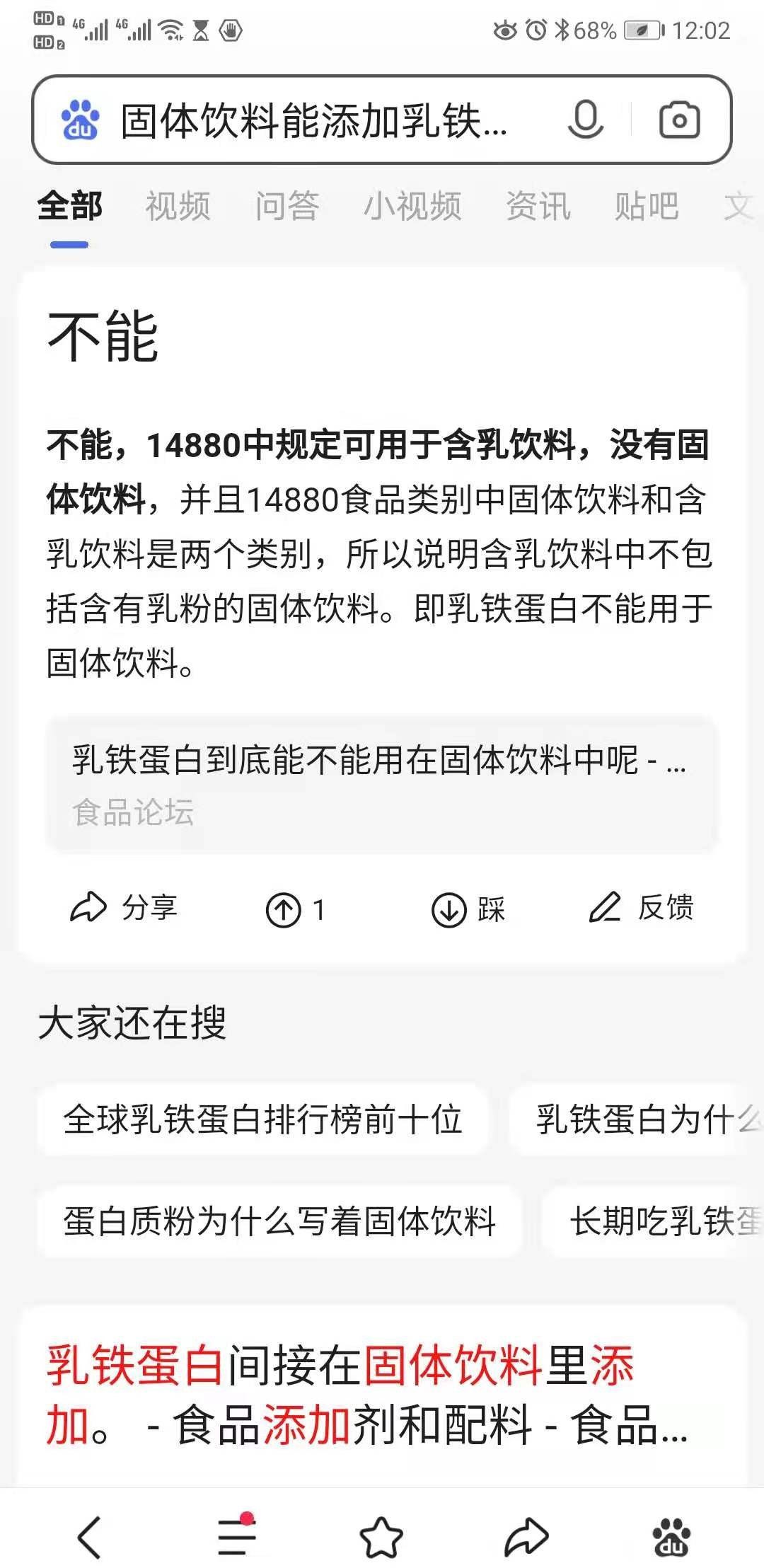Search the 长期吃乳铁蛋白 suggestion
This screenshot has width=764, height=1568.
tap(661, 1222)
